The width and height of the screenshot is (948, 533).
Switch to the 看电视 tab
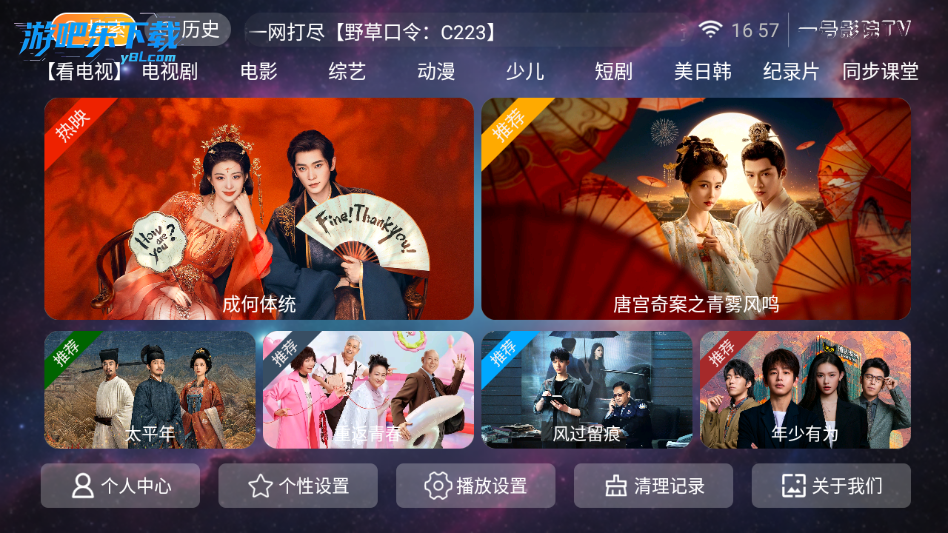[84, 72]
